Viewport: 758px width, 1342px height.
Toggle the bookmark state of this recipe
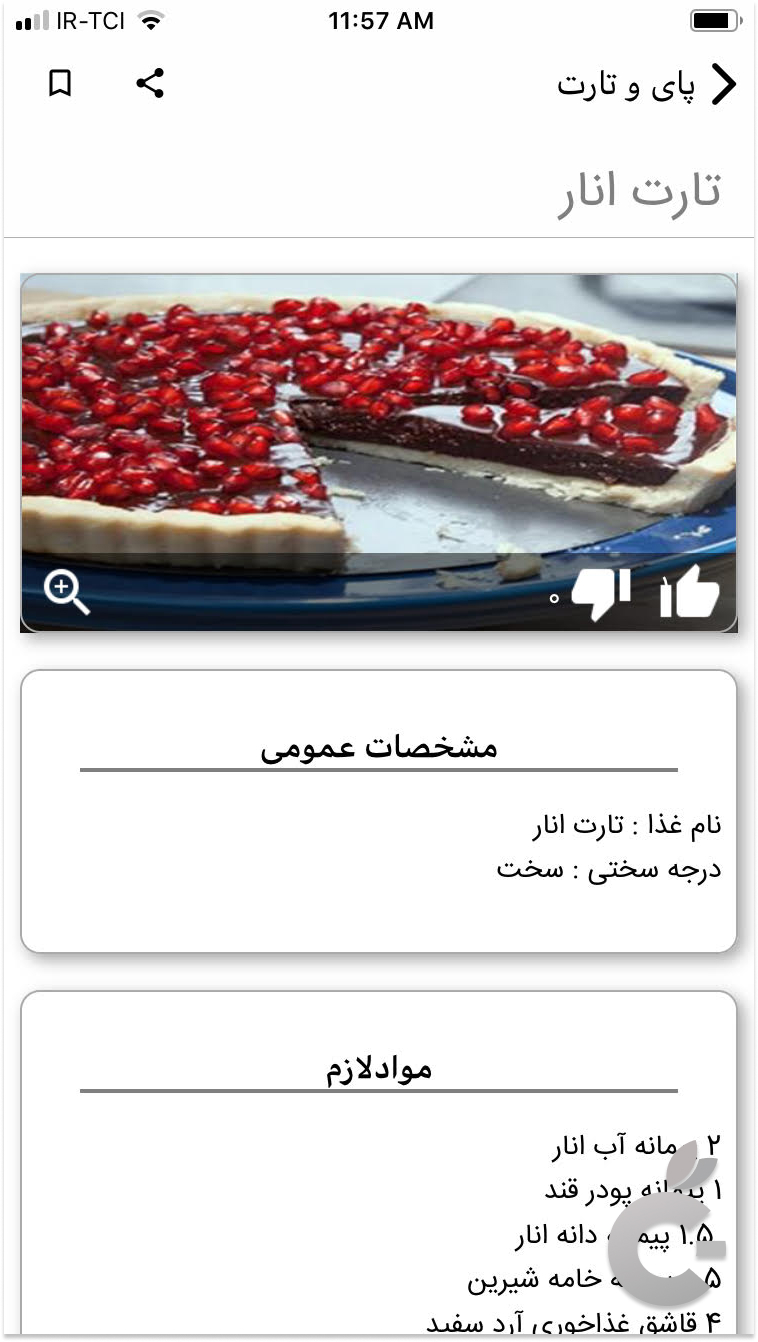[59, 84]
